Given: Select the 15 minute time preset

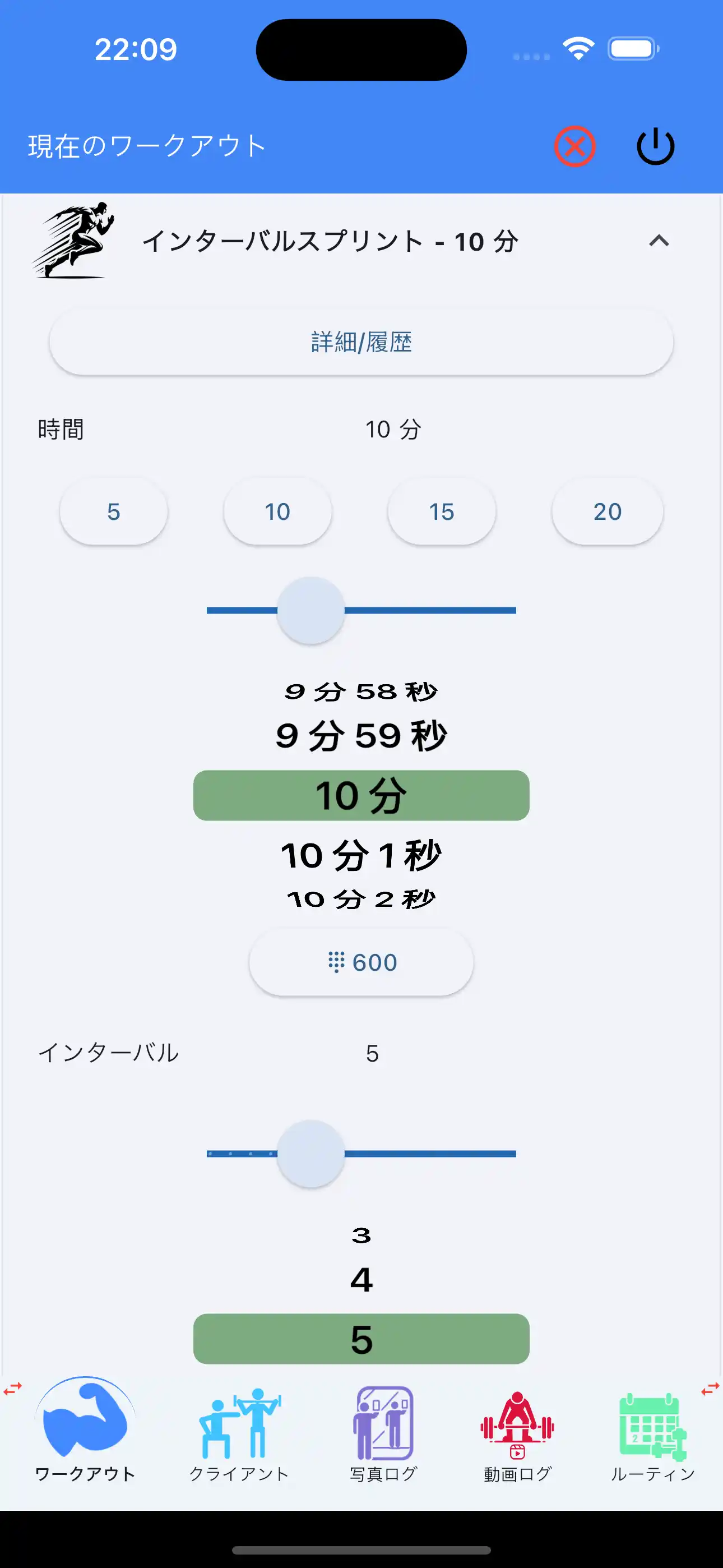Looking at the screenshot, I should click(x=442, y=511).
